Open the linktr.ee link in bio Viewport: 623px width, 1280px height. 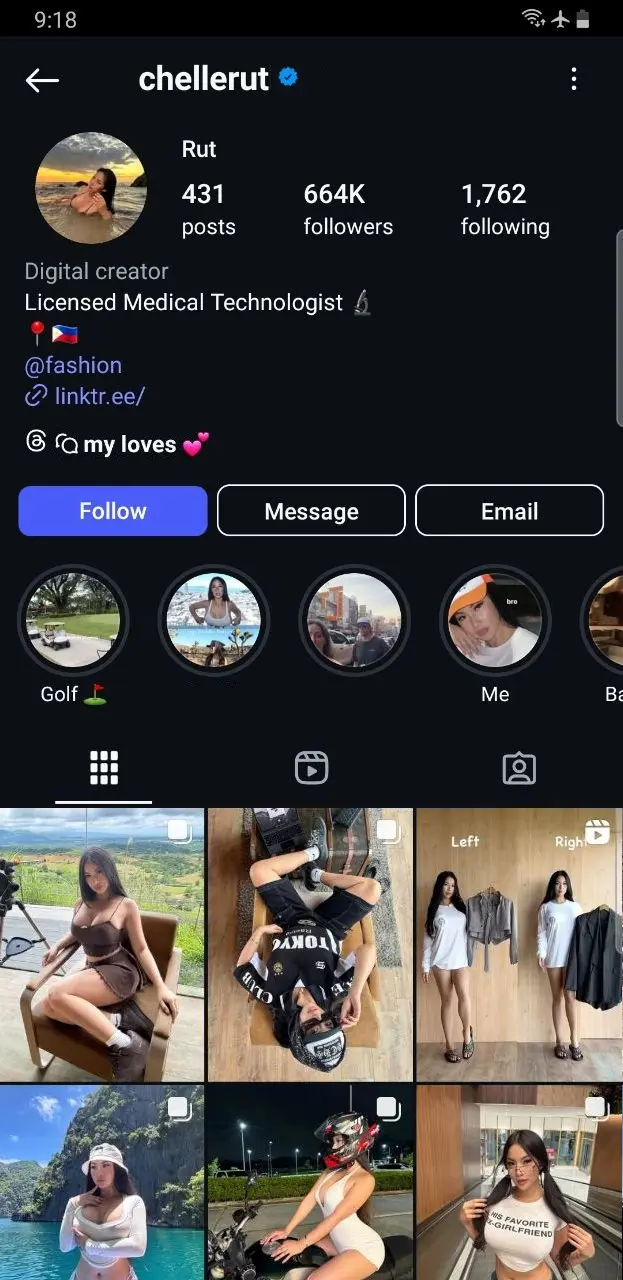pyautogui.click(x=86, y=396)
